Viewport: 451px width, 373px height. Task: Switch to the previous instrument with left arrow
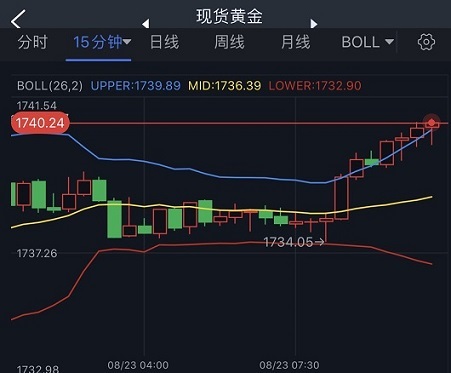coord(146,23)
